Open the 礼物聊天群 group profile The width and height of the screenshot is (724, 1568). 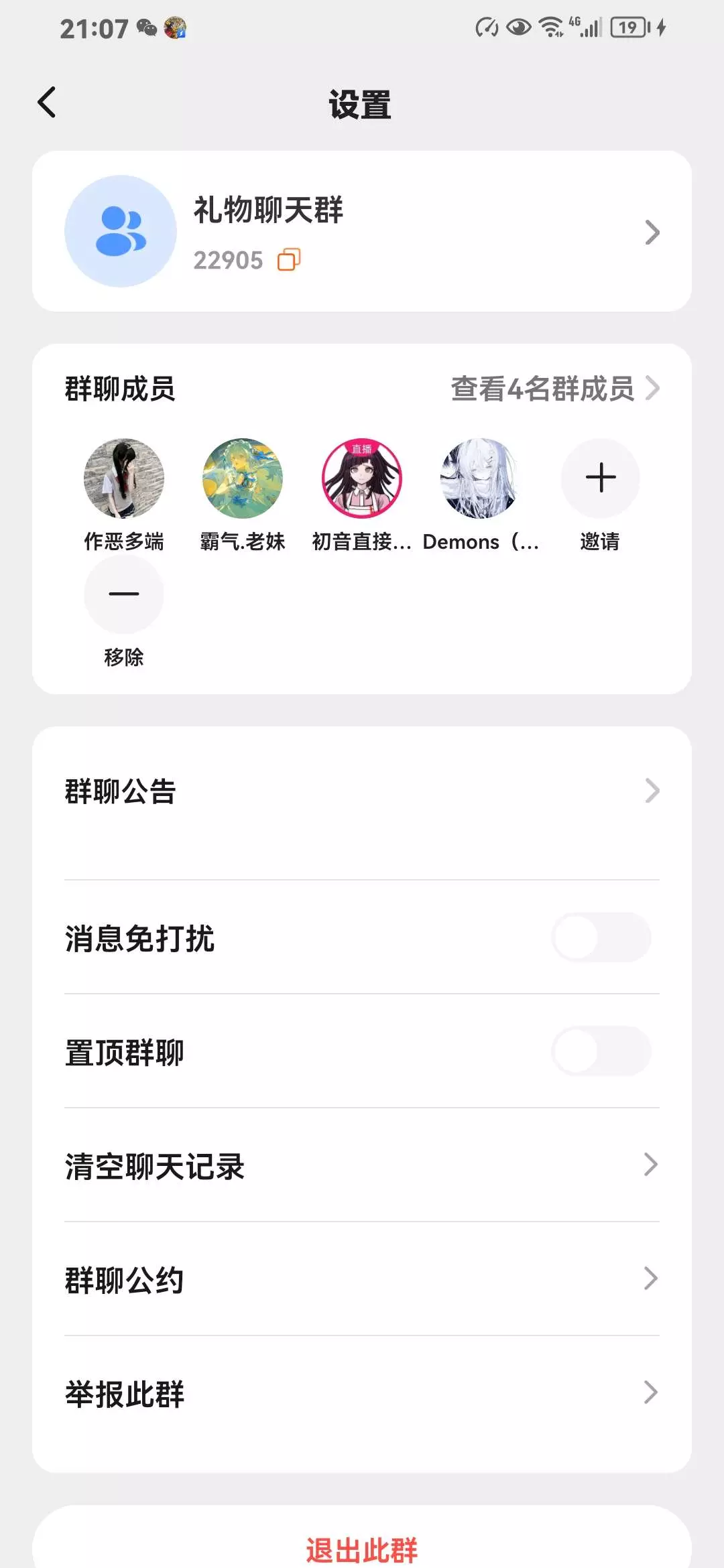[362, 231]
